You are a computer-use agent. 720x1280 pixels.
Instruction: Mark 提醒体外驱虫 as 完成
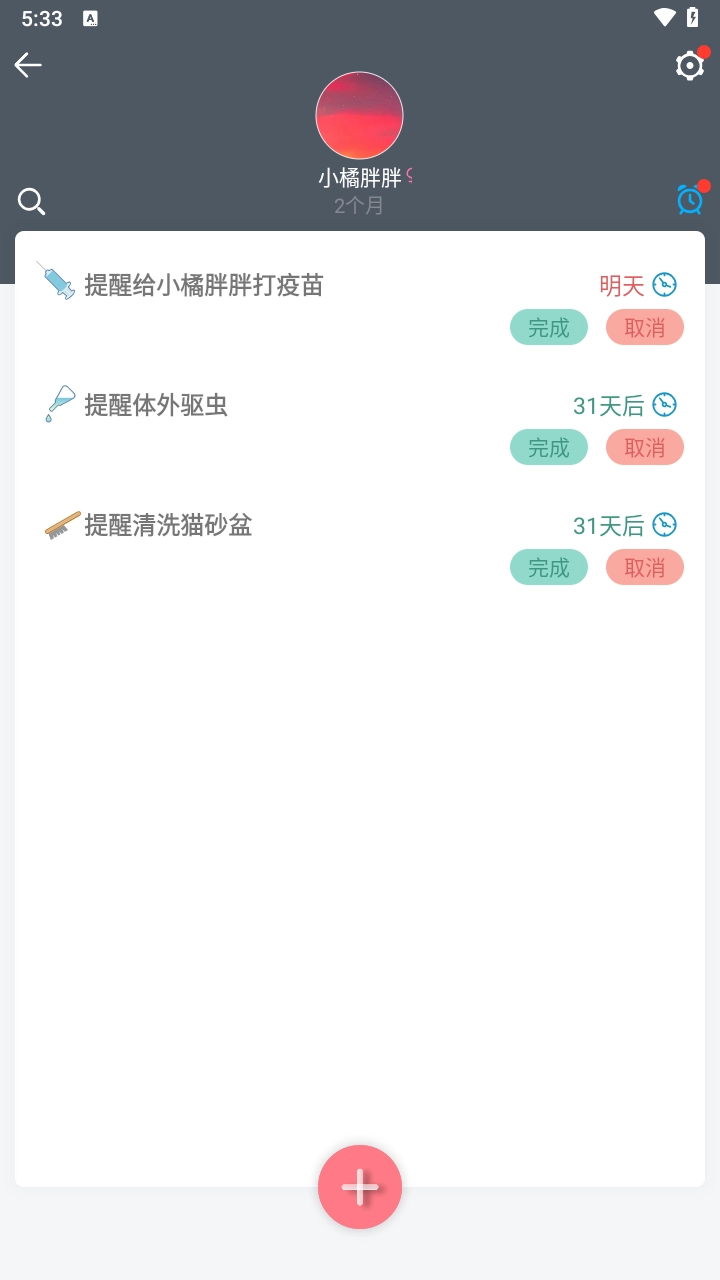point(548,448)
